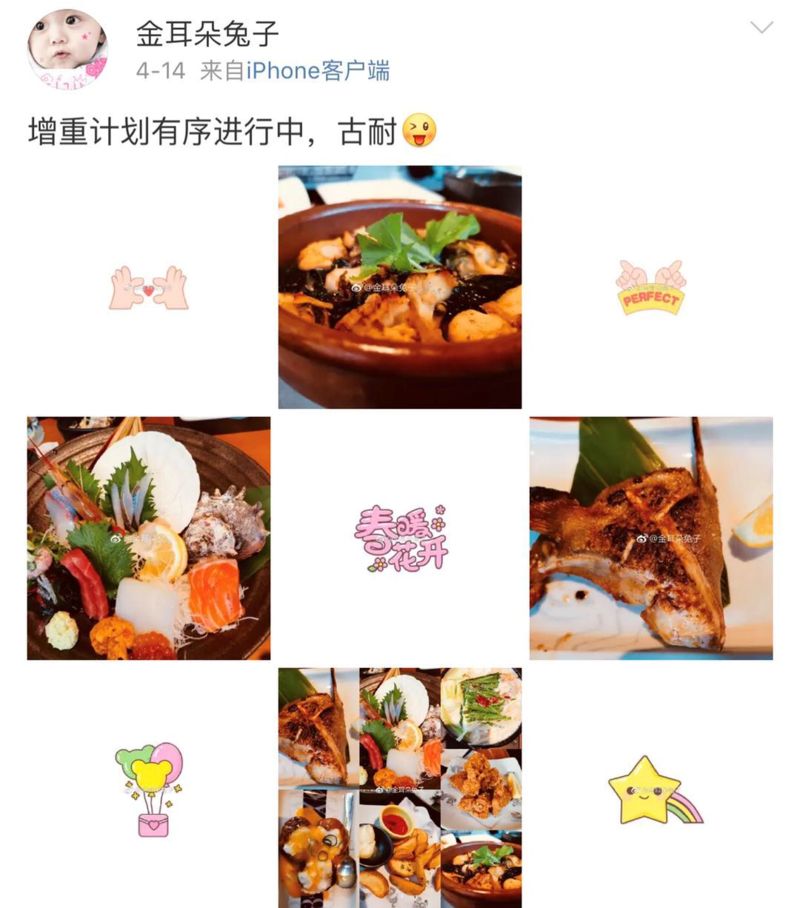The image size is (800, 908).
Task: View the balloon bear sticker image
Action: point(148,787)
